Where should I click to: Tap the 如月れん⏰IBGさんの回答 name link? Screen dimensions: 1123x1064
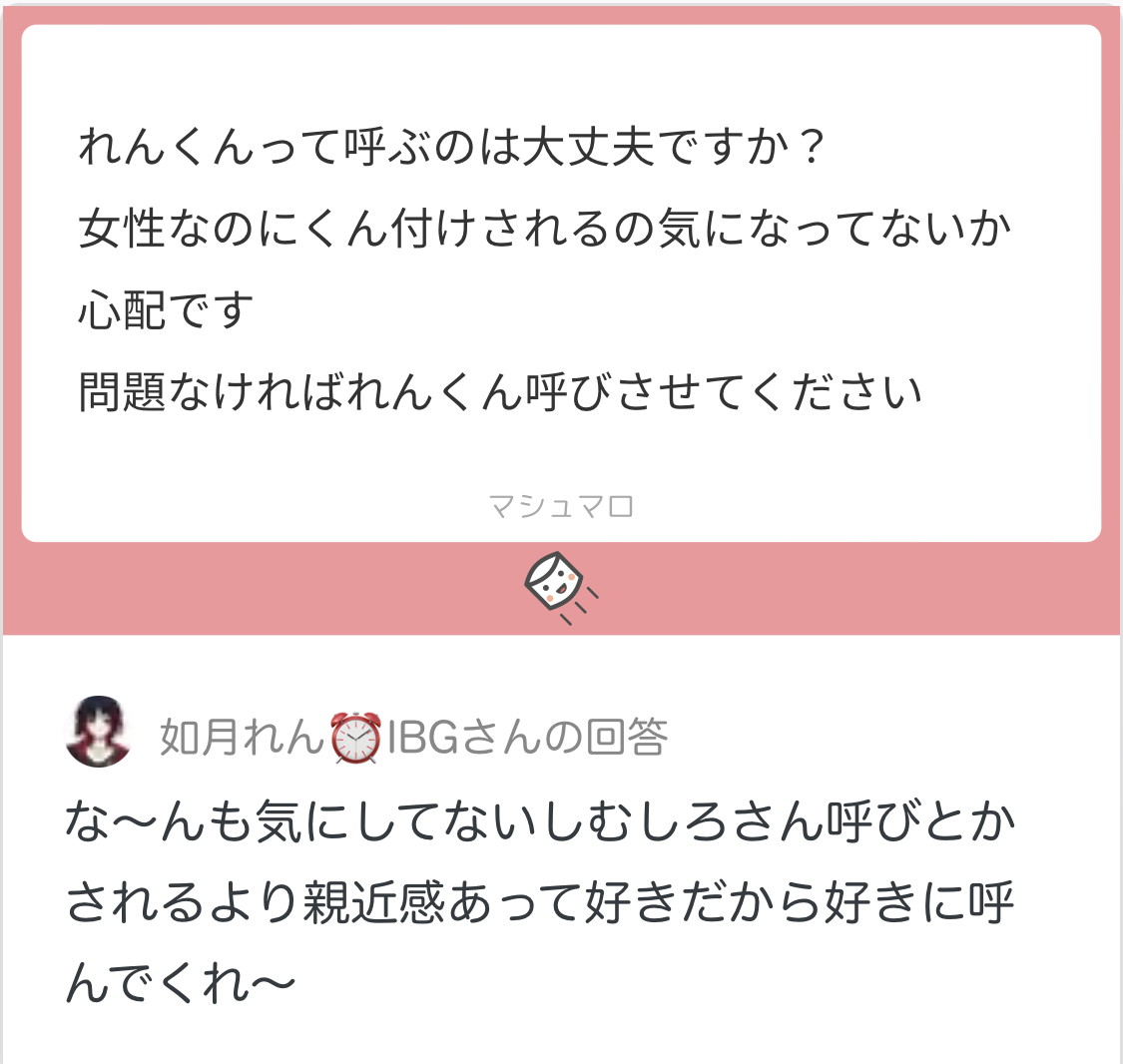tap(413, 738)
